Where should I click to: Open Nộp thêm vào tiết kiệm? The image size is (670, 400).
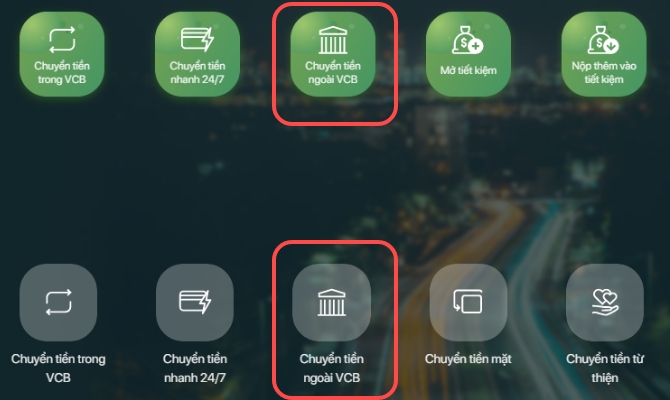[x=604, y=54]
